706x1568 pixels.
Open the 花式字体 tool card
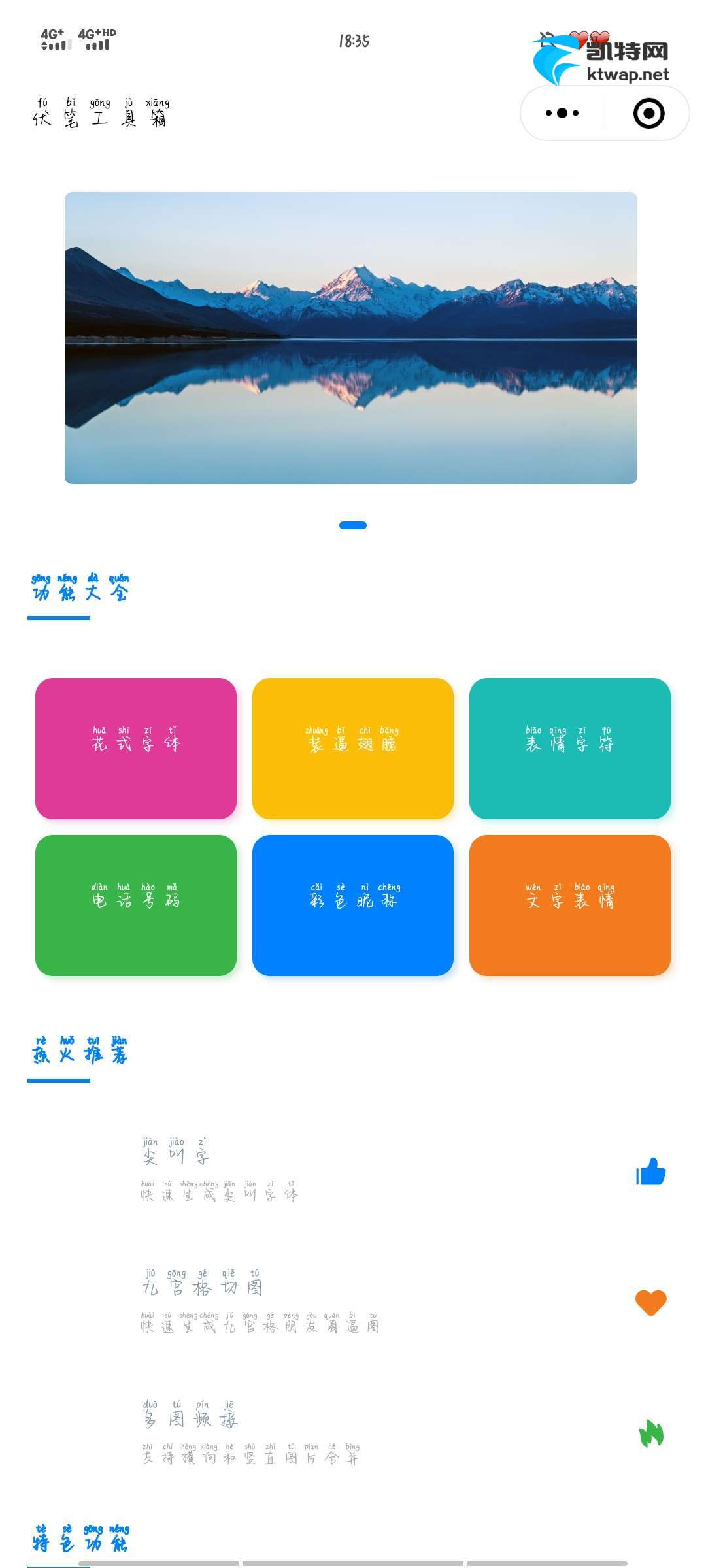pos(136,748)
